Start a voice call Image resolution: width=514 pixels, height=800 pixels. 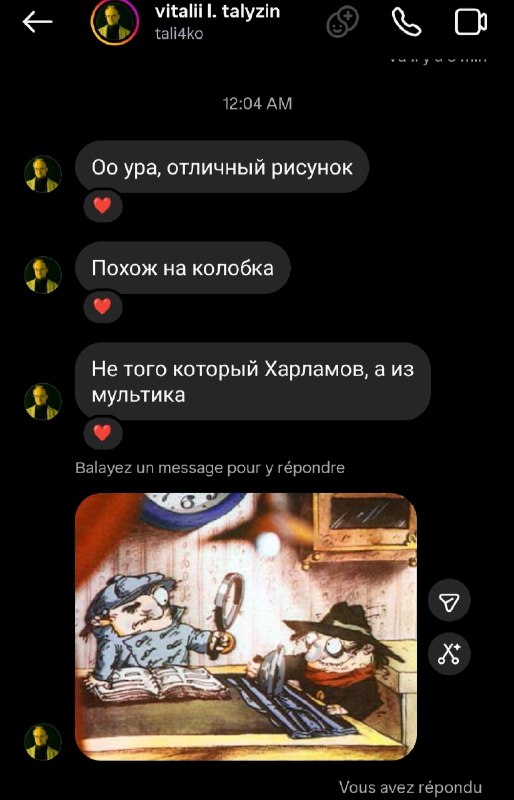406,22
